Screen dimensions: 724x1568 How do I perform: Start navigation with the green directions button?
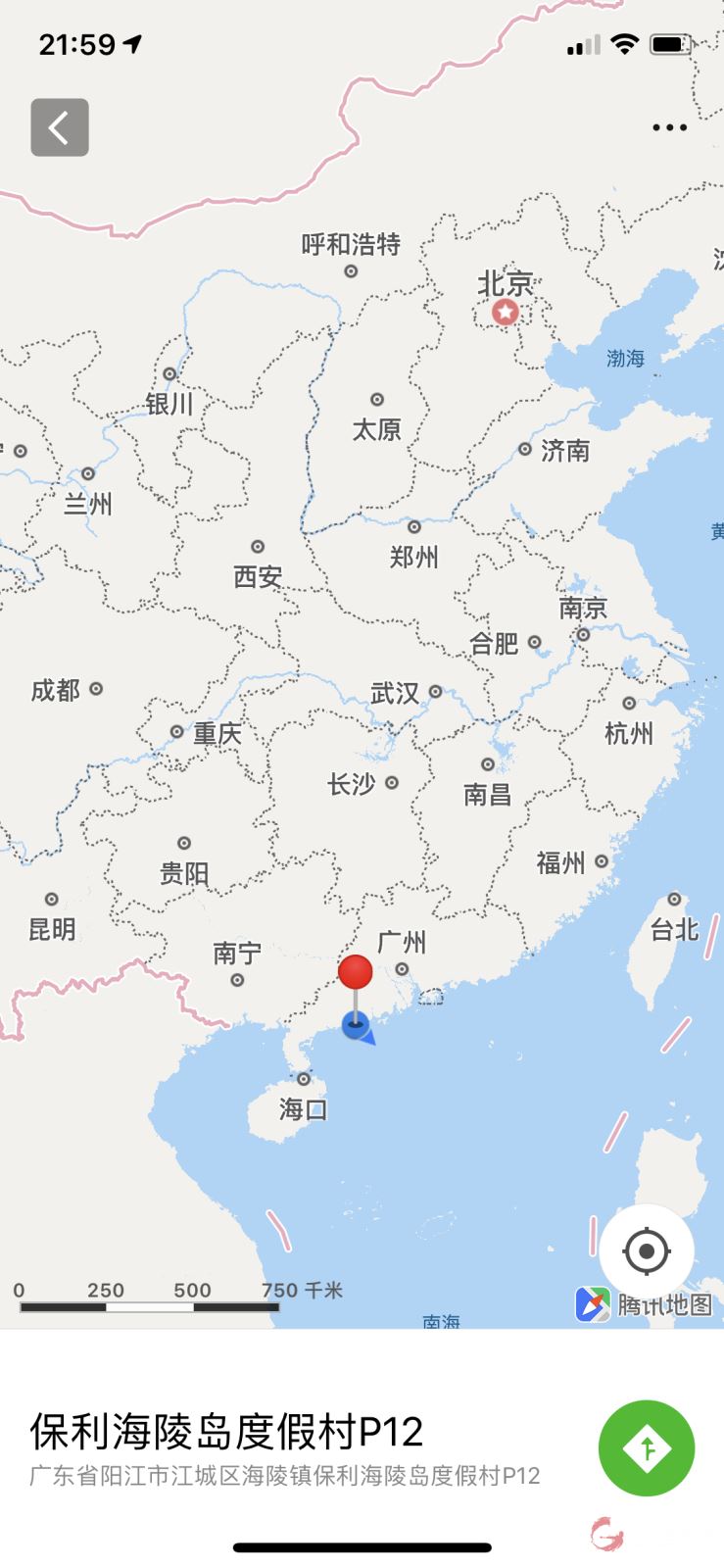(647, 1447)
